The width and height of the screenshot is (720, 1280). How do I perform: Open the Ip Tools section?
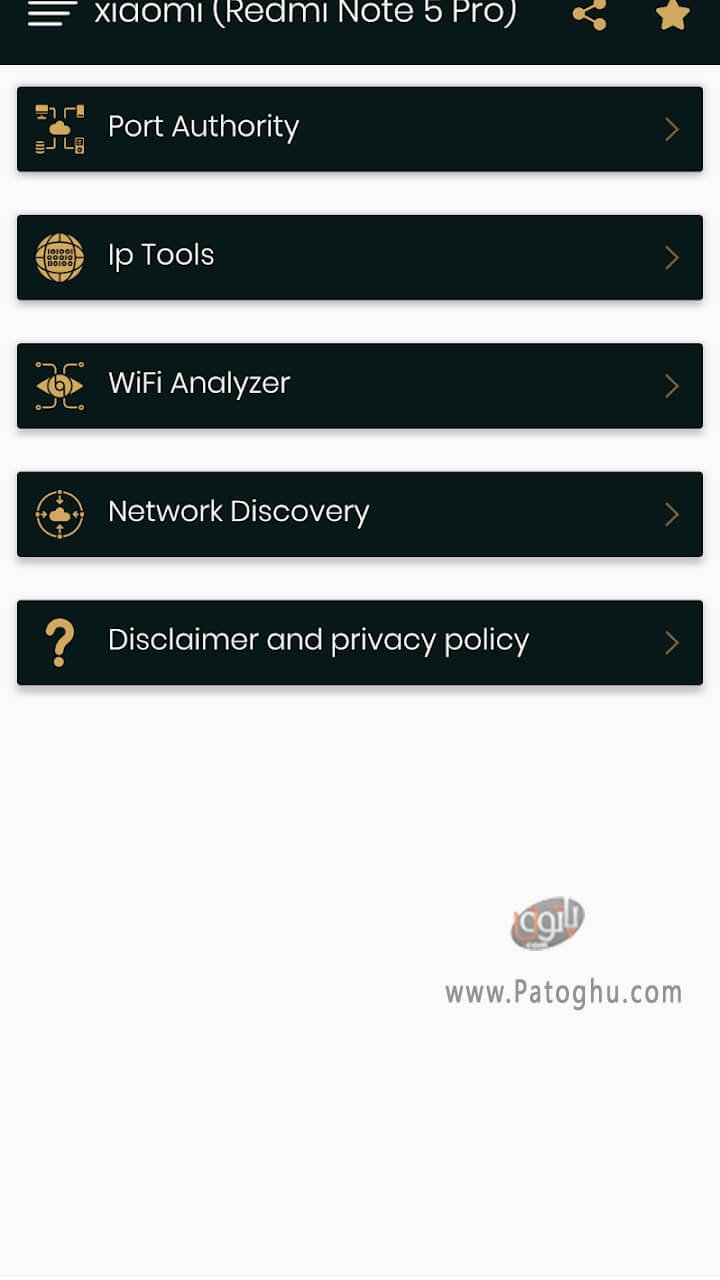click(x=360, y=257)
